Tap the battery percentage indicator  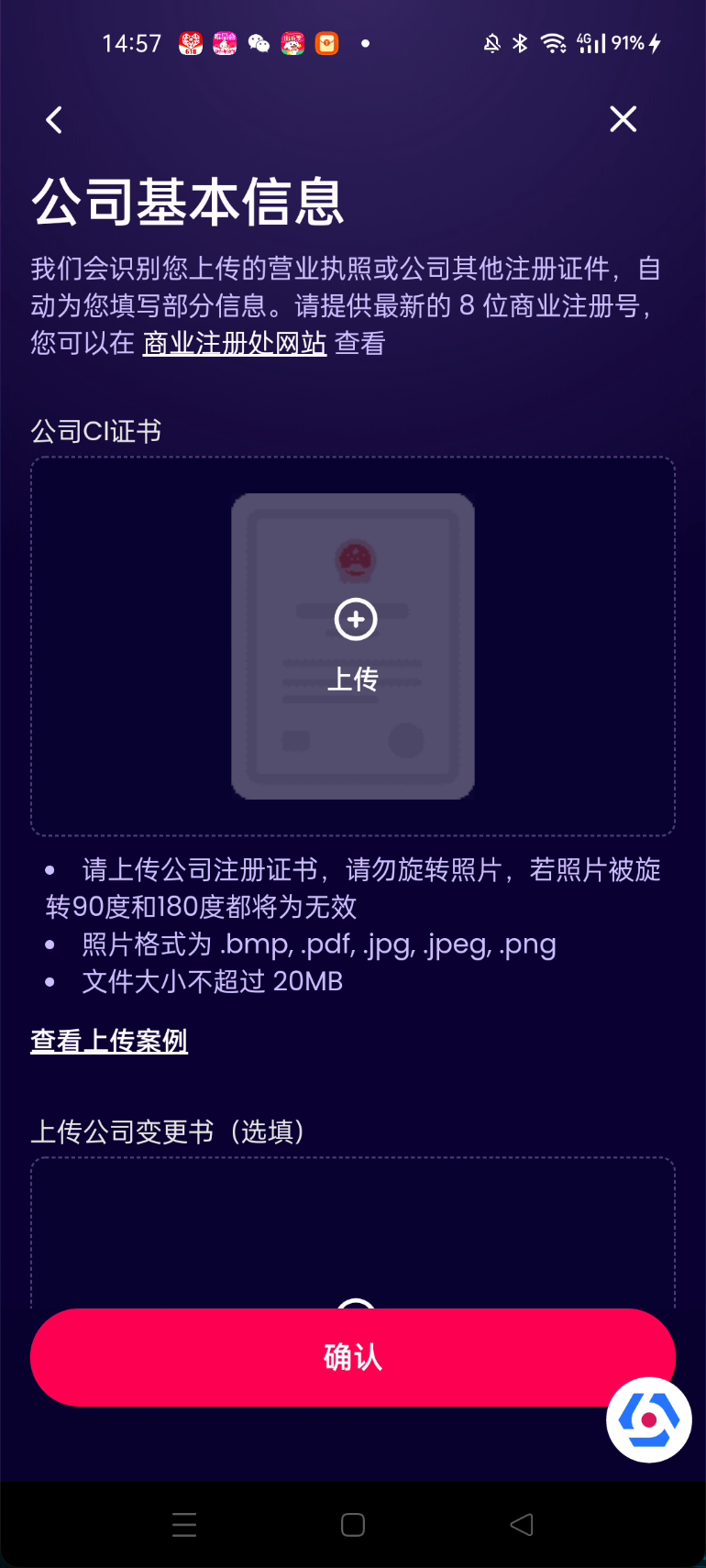tap(626, 42)
